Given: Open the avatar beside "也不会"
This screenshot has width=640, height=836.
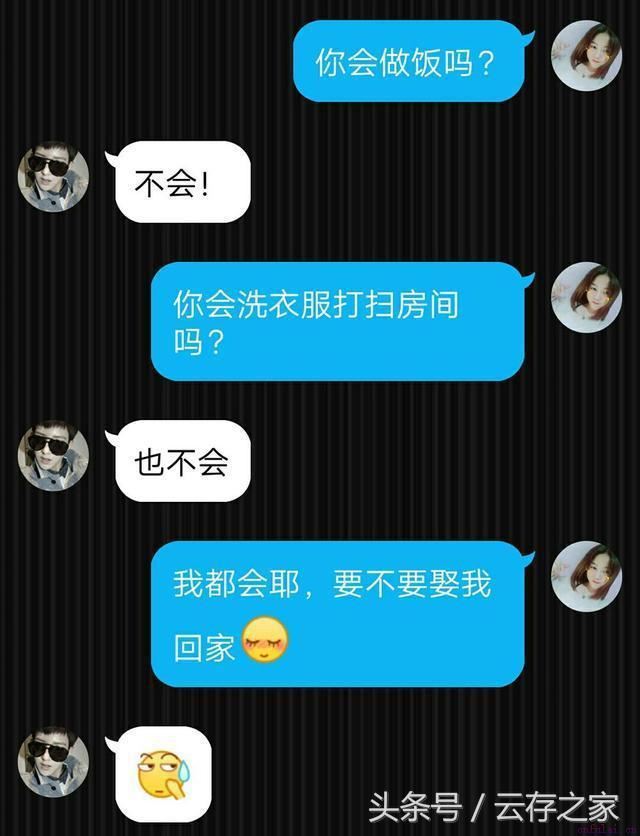Looking at the screenshot, I should pyautogui.click(x=53, y=455).
